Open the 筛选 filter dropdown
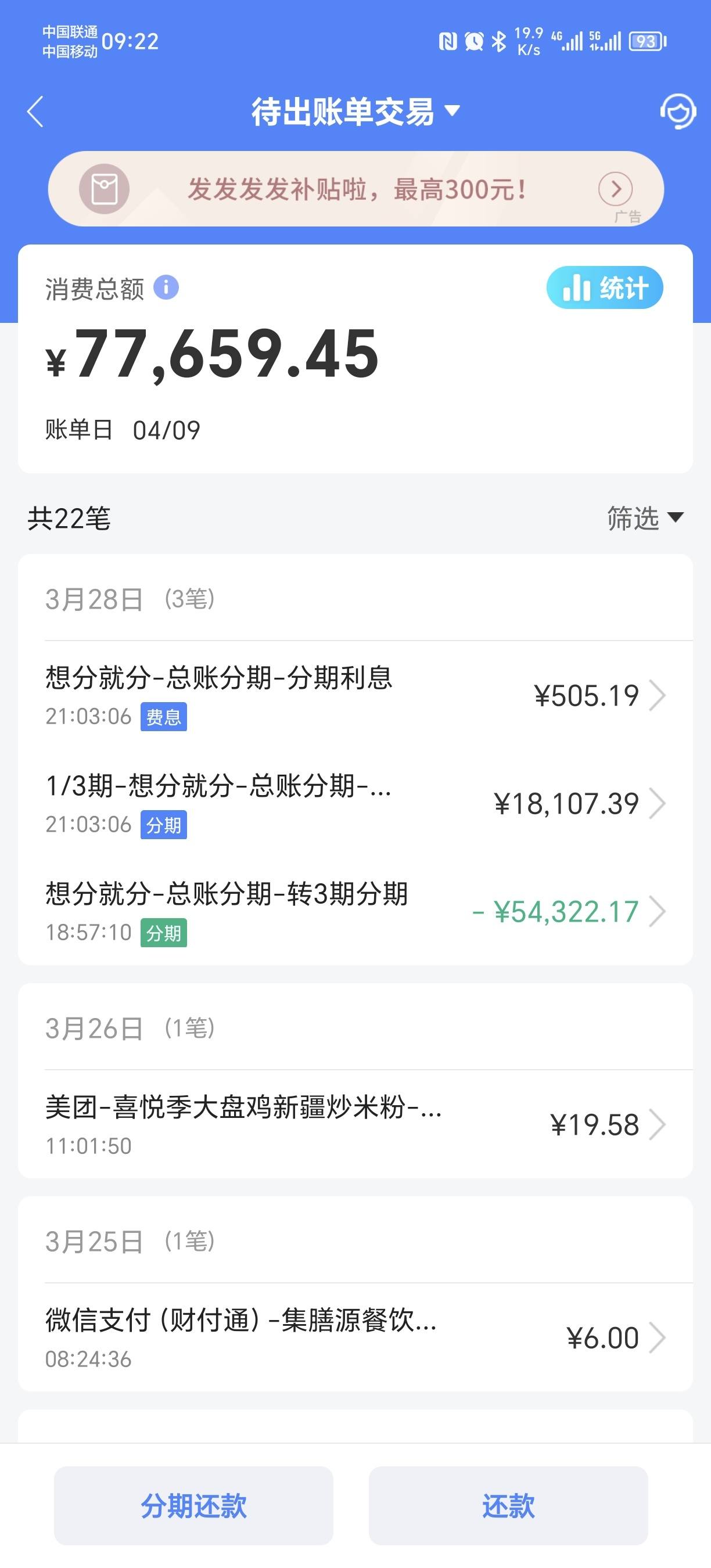 (645, 518)
